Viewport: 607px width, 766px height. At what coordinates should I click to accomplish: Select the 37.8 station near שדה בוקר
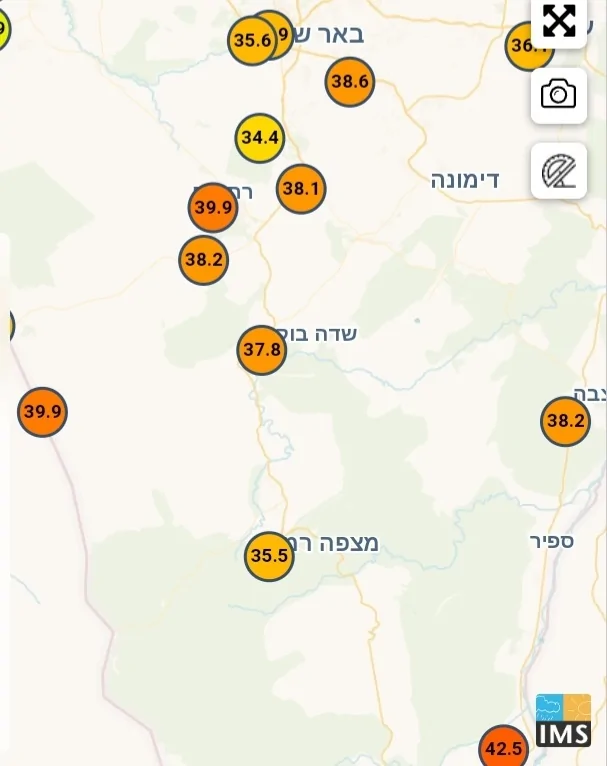click(262, 350)
